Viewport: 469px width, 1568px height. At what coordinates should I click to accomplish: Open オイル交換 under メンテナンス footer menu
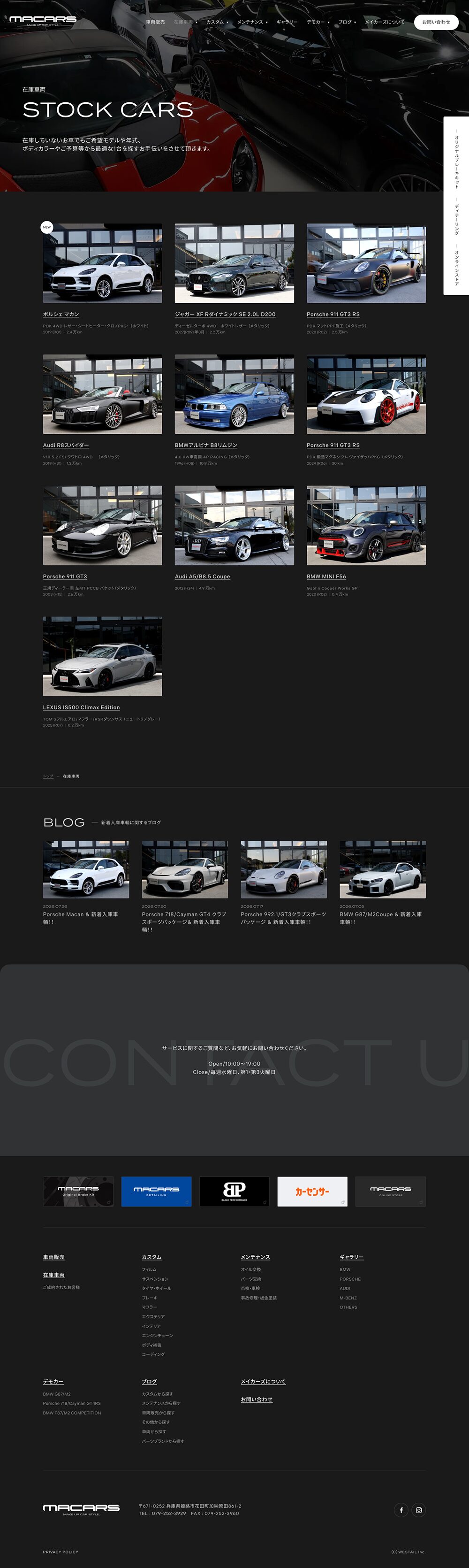pyautogui.click(x=250, y=1269)
